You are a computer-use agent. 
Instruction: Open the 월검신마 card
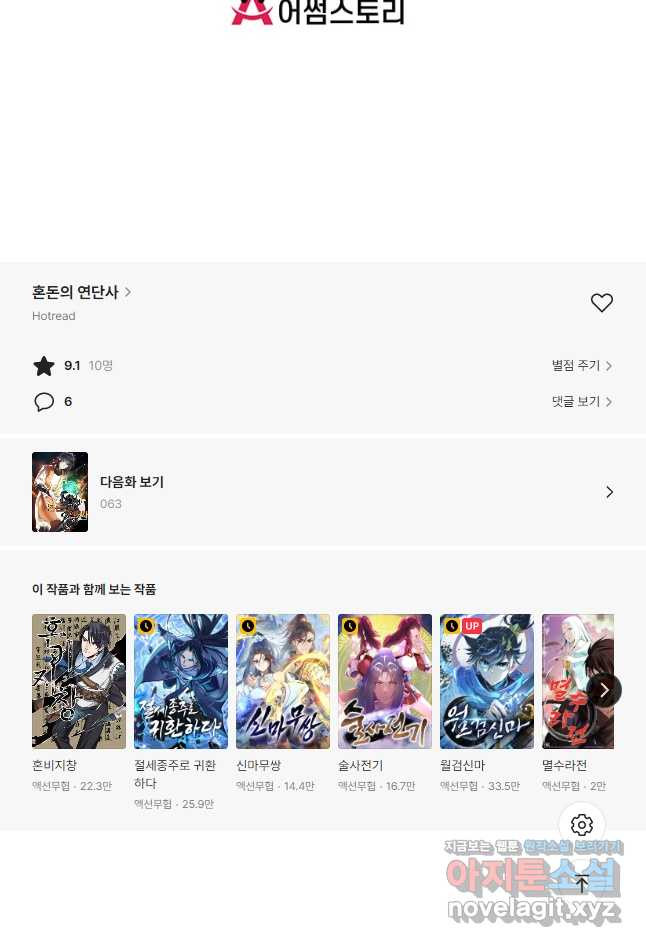click(487, 682)
